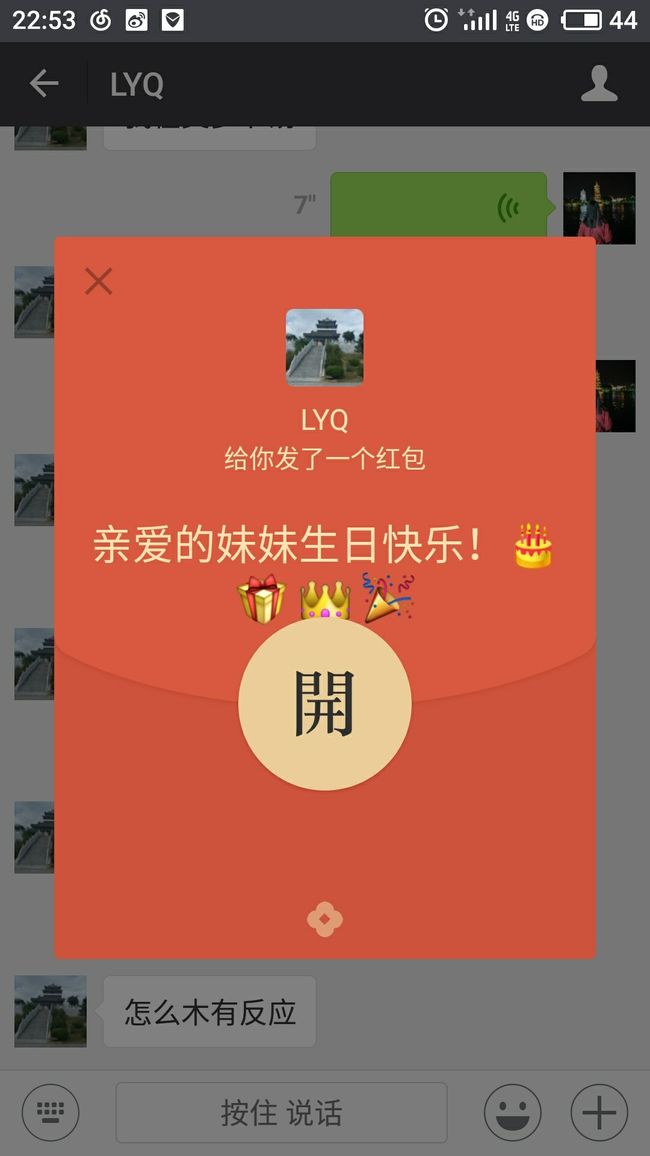Switch to keyboard input mode
Screen dimensions: 650x1156
tap(50, 1113)
